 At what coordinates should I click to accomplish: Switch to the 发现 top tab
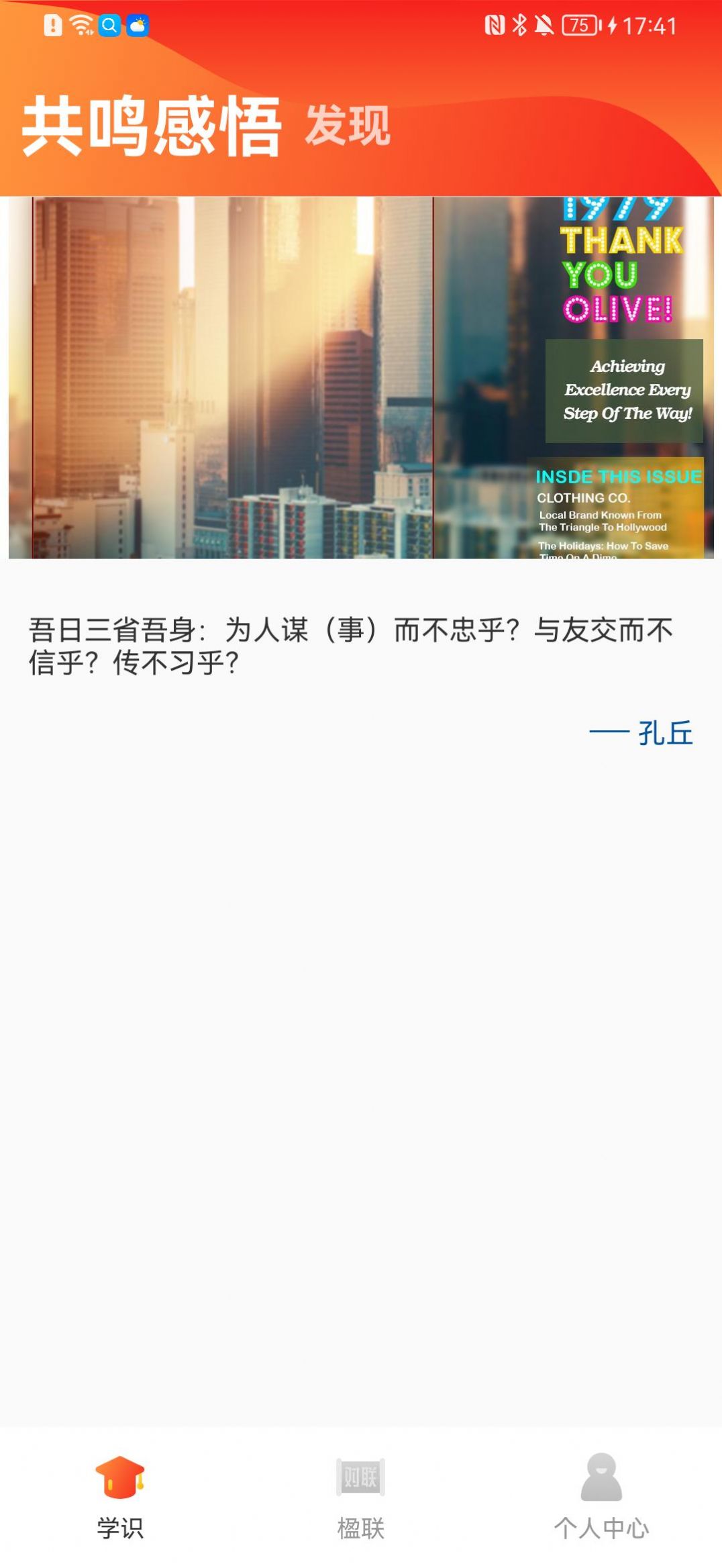(x=347, y=126)
